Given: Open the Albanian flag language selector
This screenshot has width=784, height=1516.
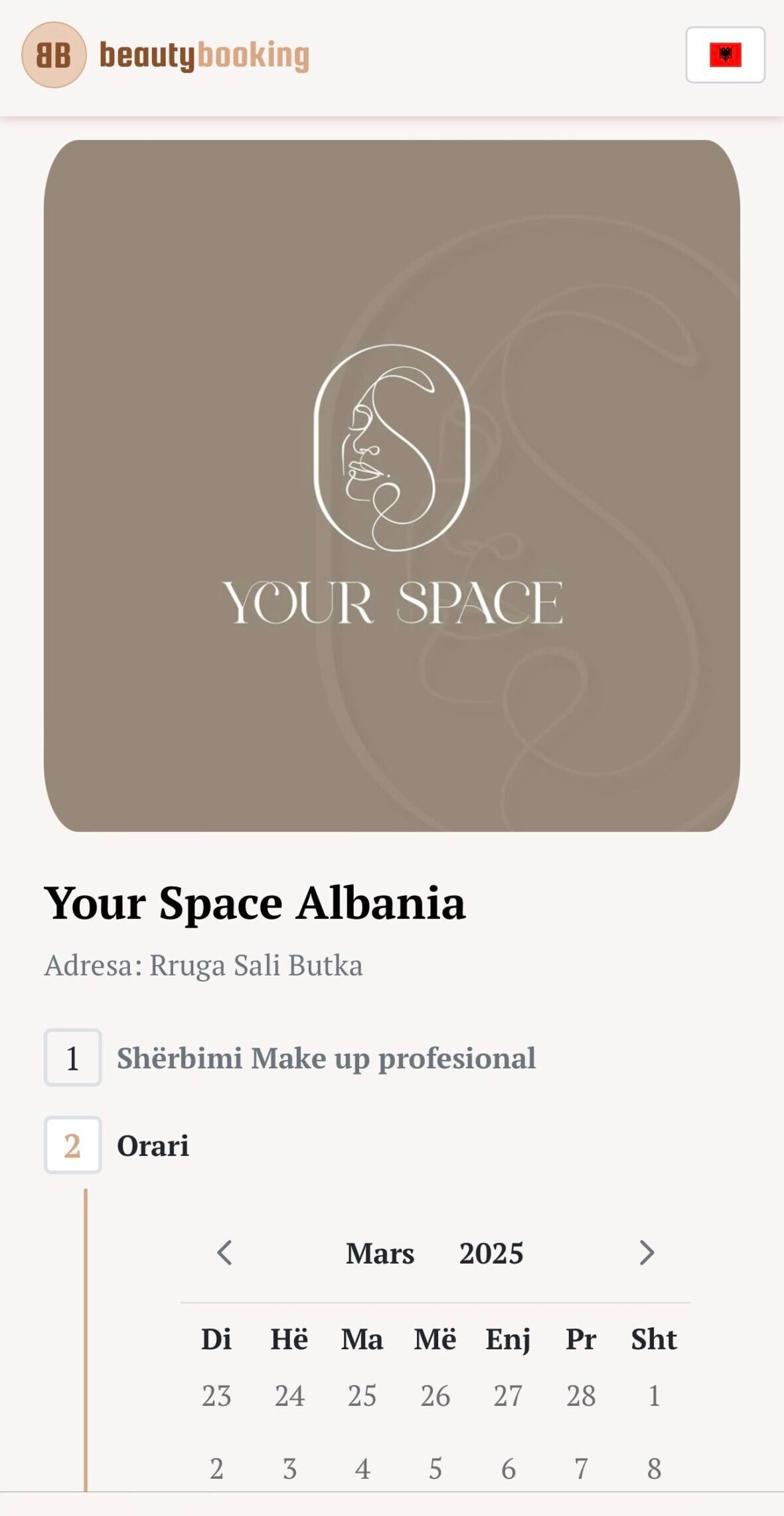Looking at the screenshot, I should 725,55.
